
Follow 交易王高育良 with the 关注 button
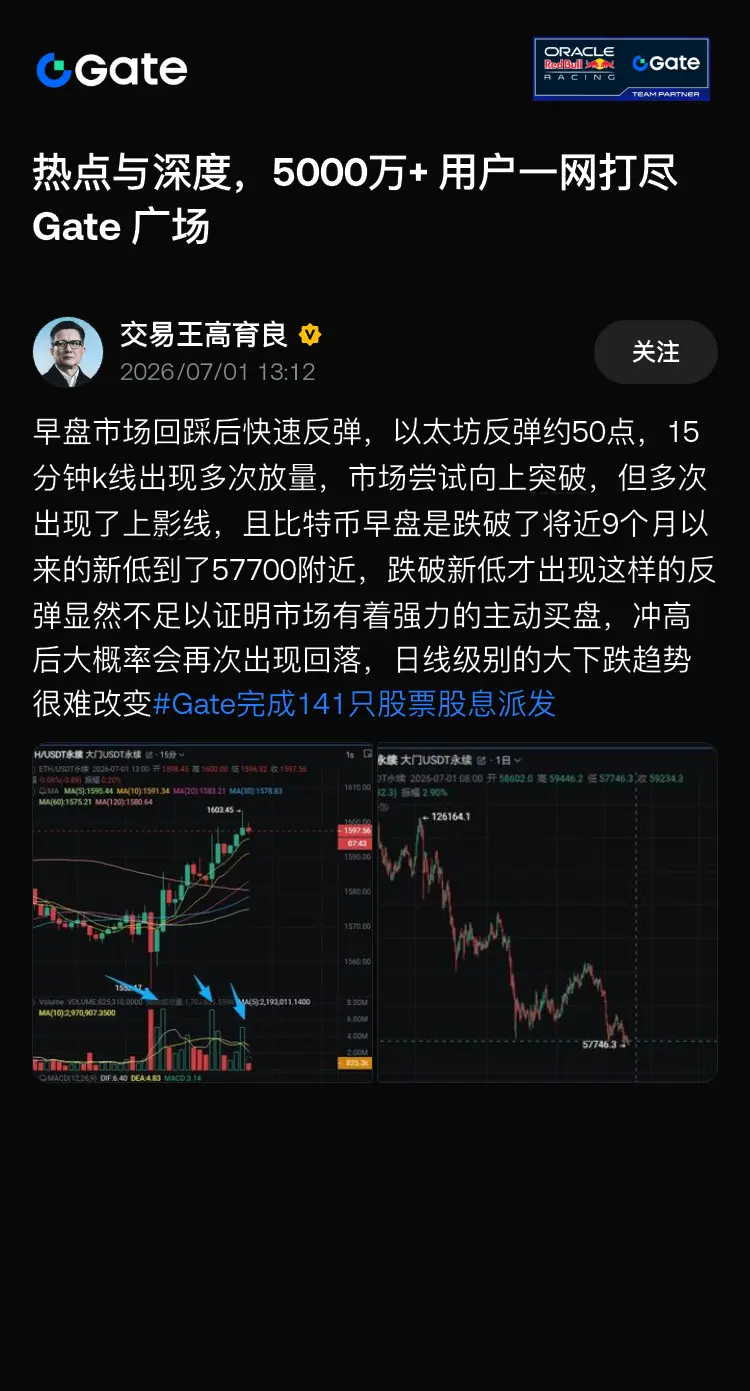[656, 352]
